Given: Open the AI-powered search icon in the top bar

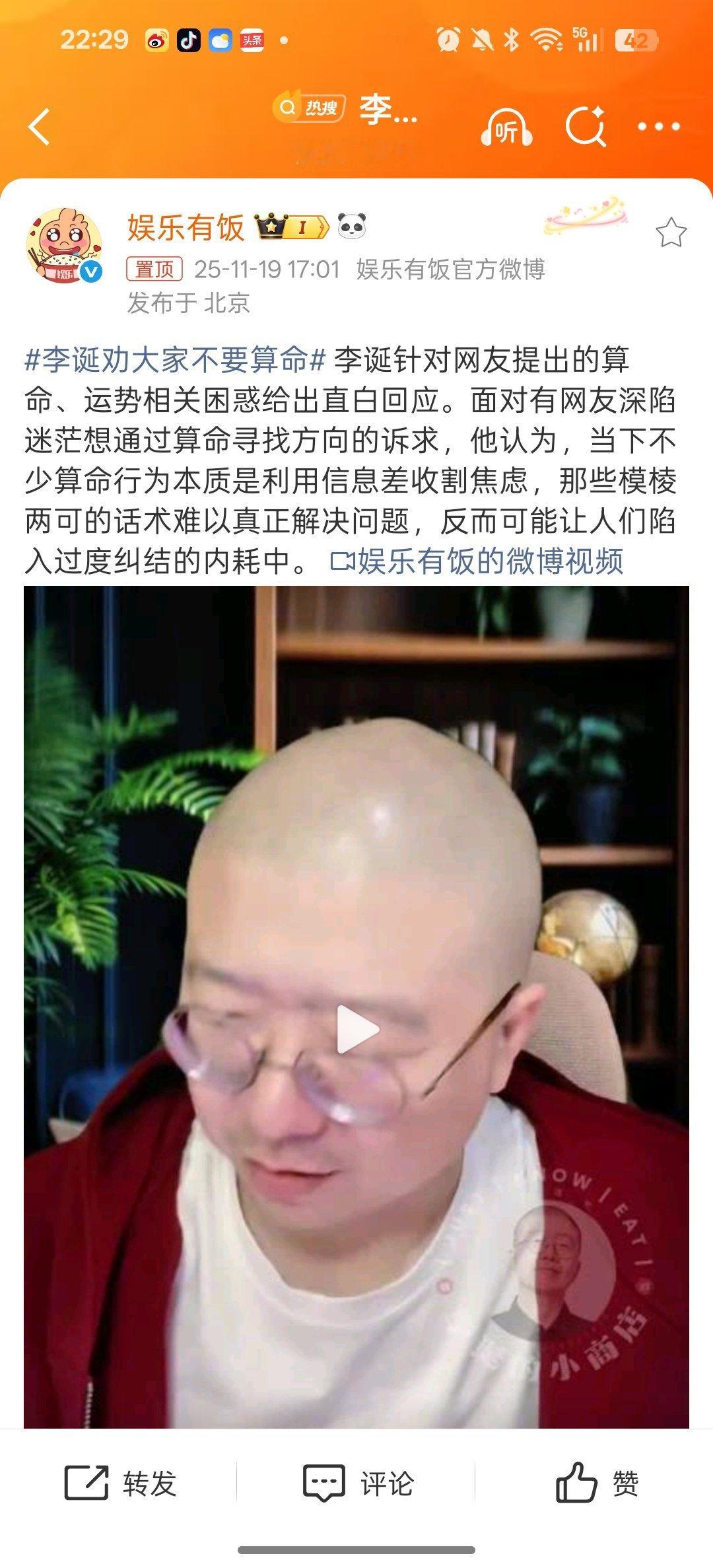Looking at the screenshot, I should pos(588,125).
